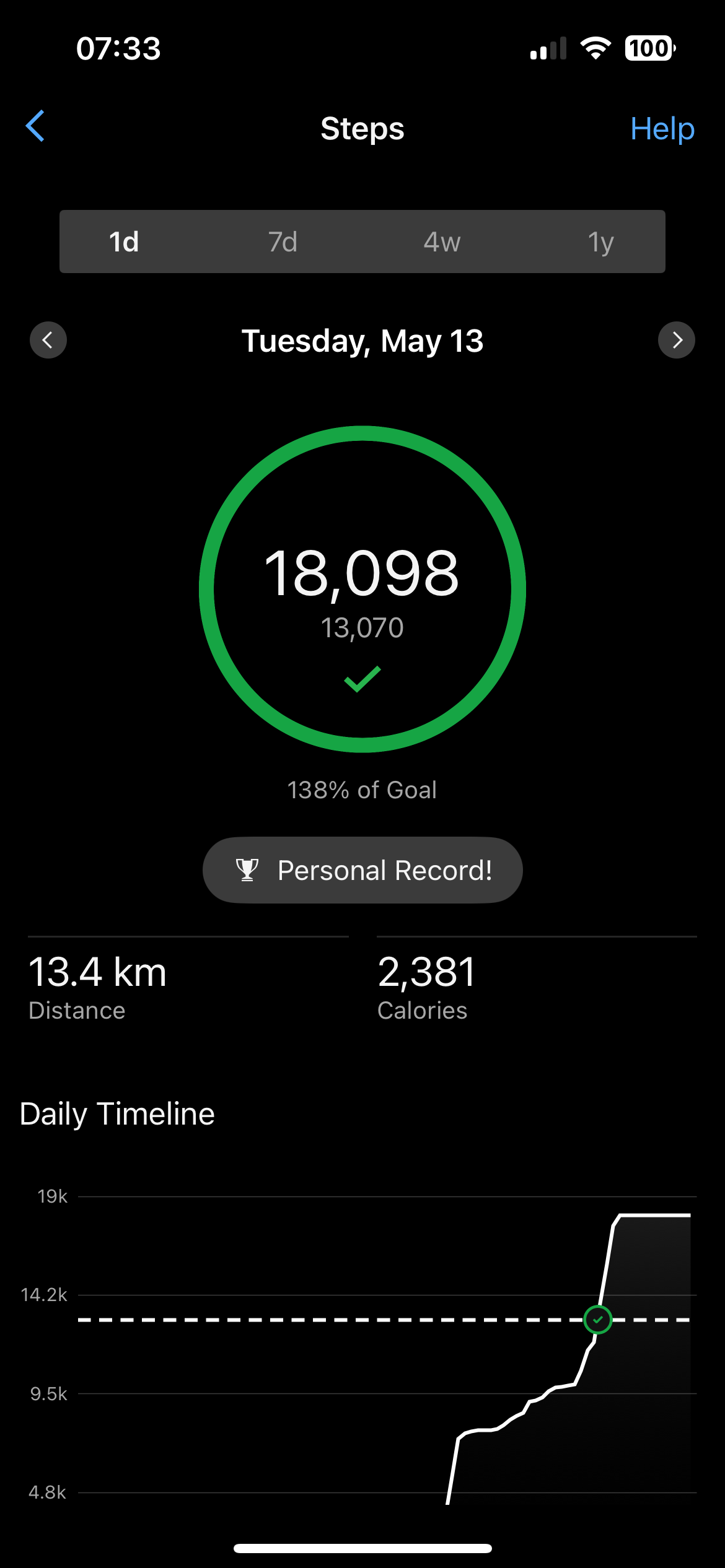Go back using the top-left arrow
Viewport: 725px width, 1568px height.
35,126
